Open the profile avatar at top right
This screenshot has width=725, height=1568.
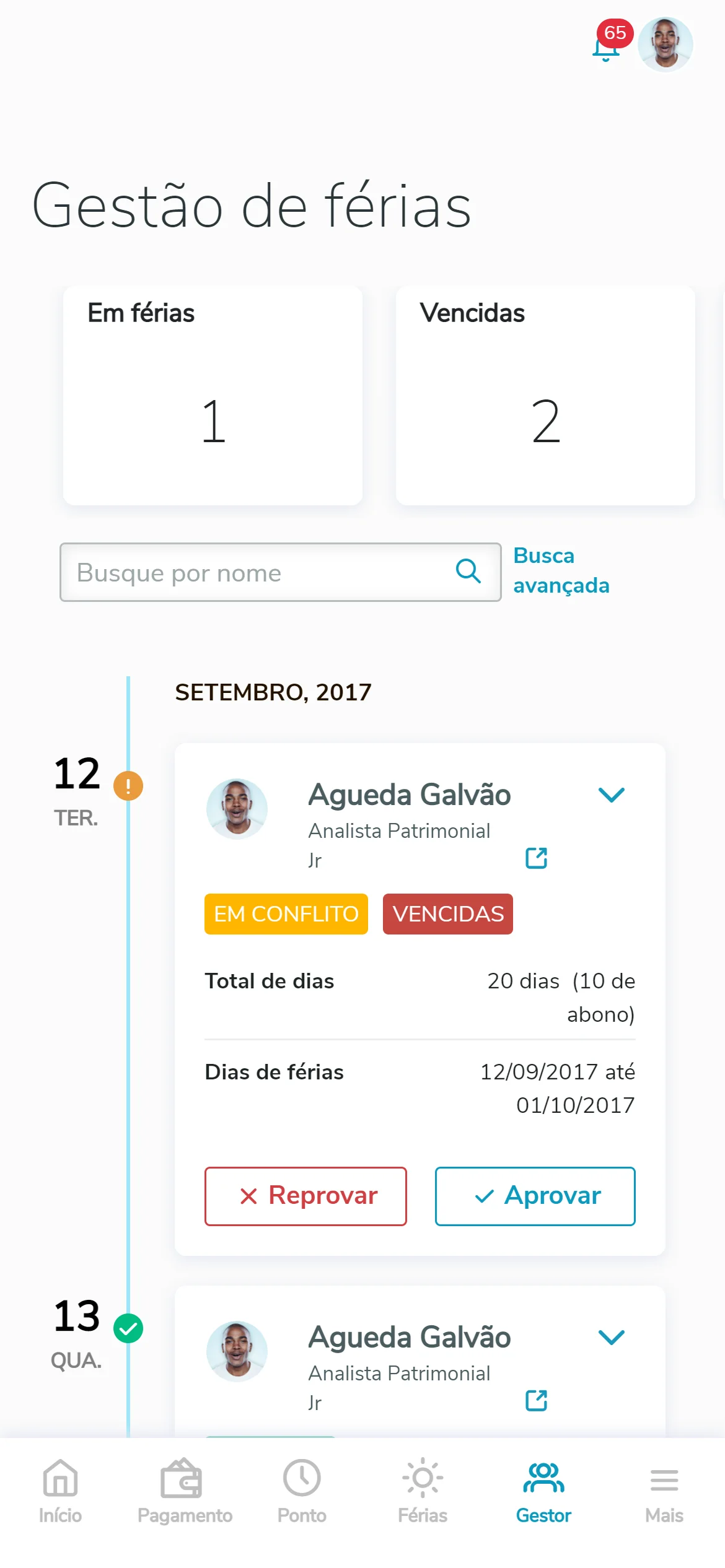665,45
